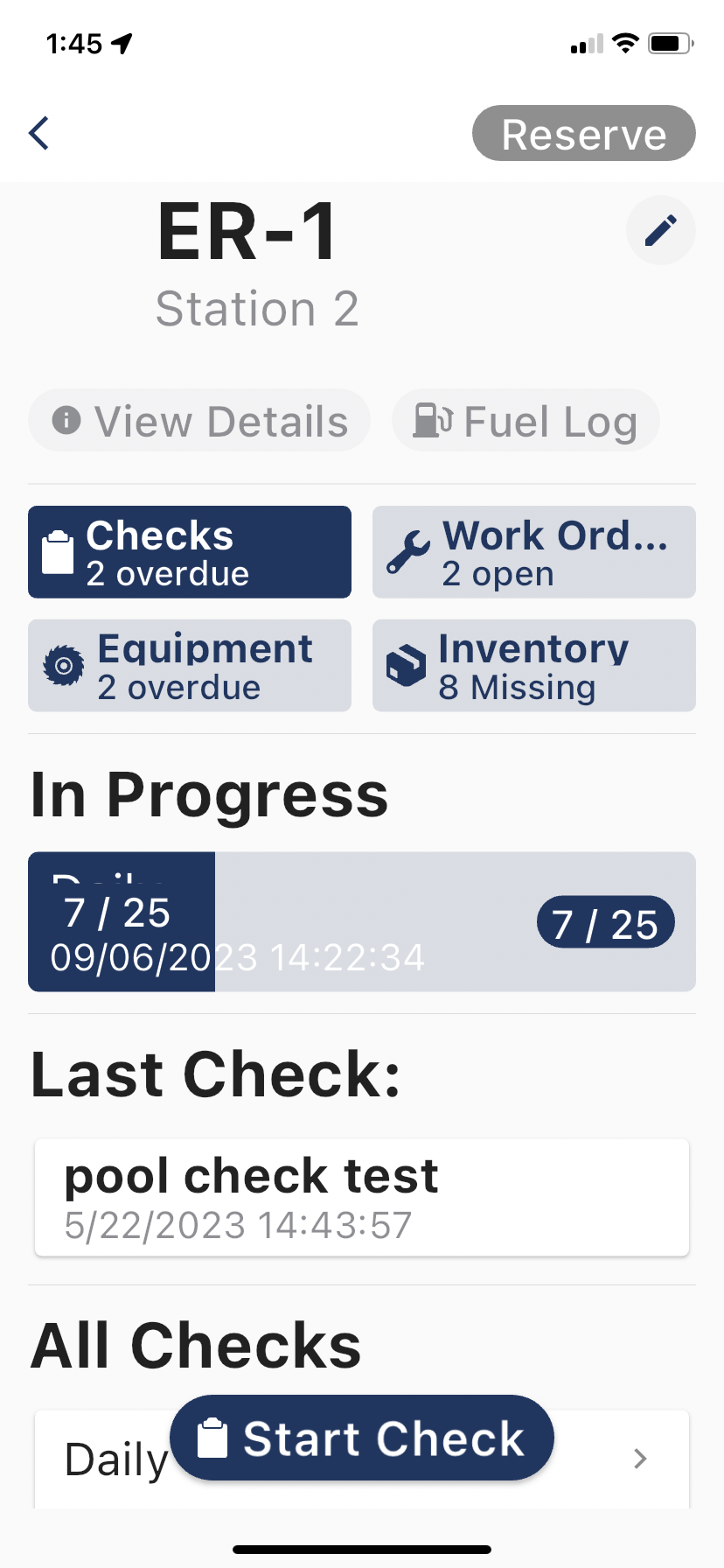
Task: Open the Fuel Log
Action: coord(525,421)
